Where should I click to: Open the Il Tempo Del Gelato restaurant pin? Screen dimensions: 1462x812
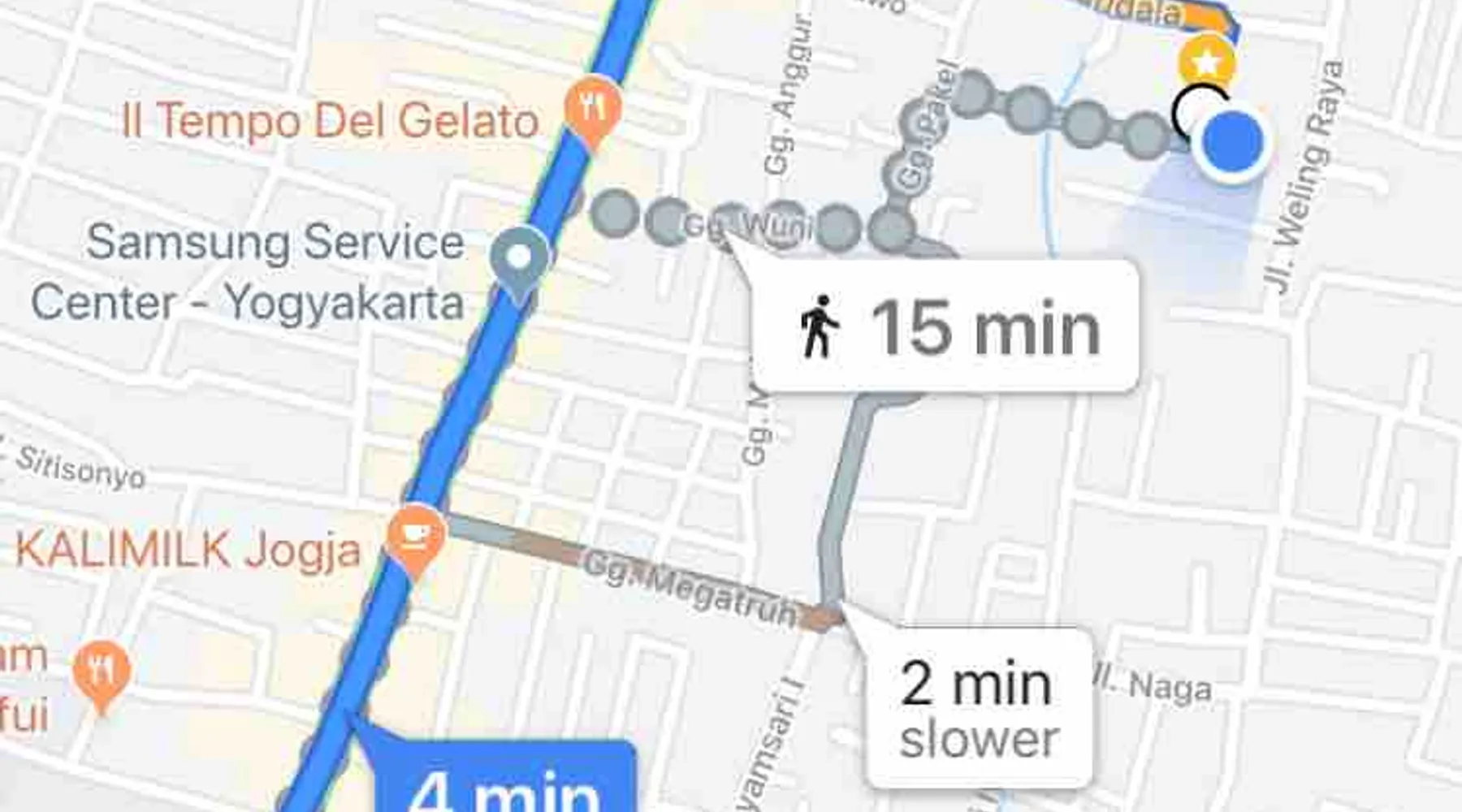[593, 107]
